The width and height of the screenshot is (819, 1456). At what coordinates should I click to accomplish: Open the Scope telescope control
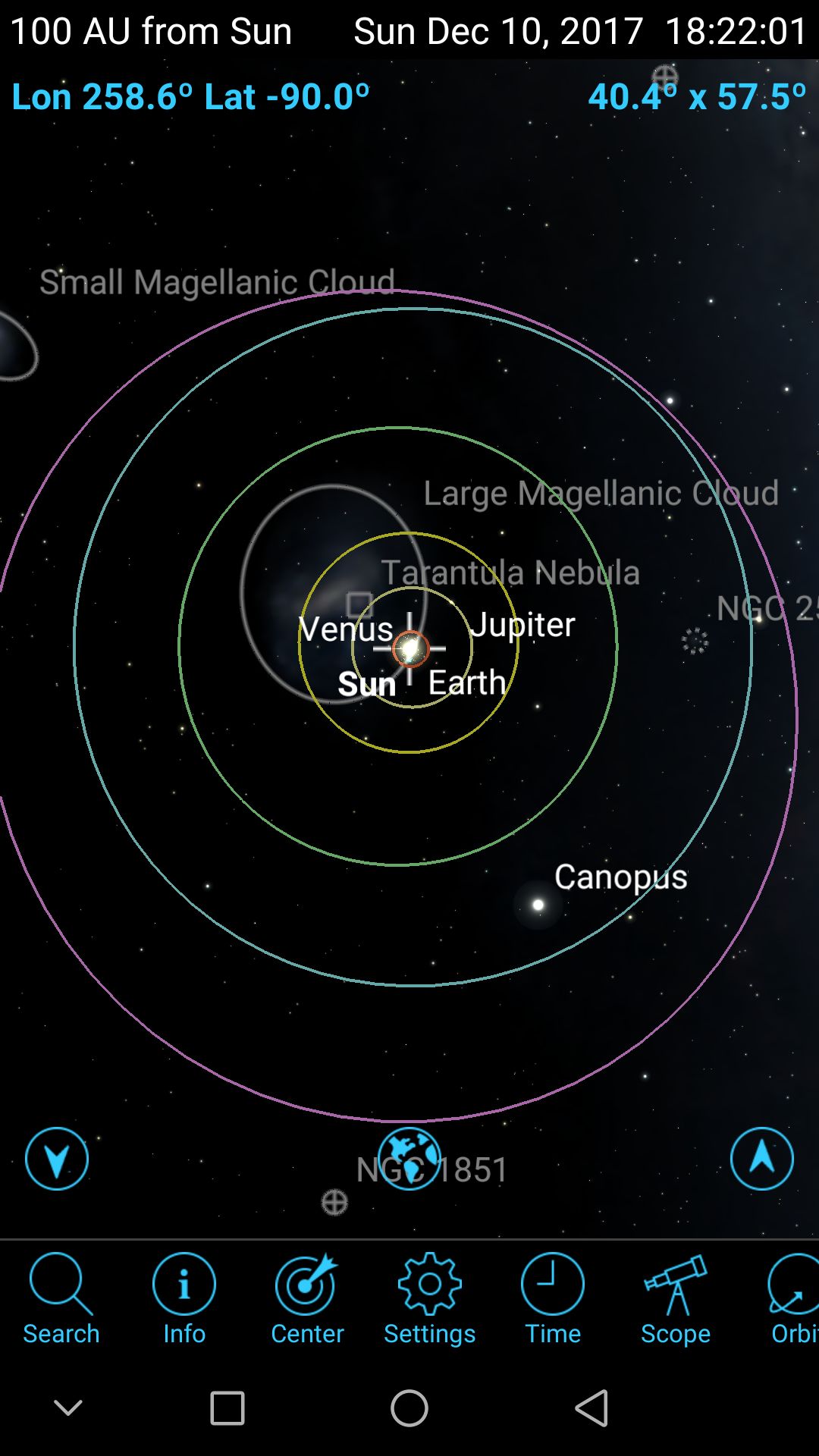pos(676,1299)
